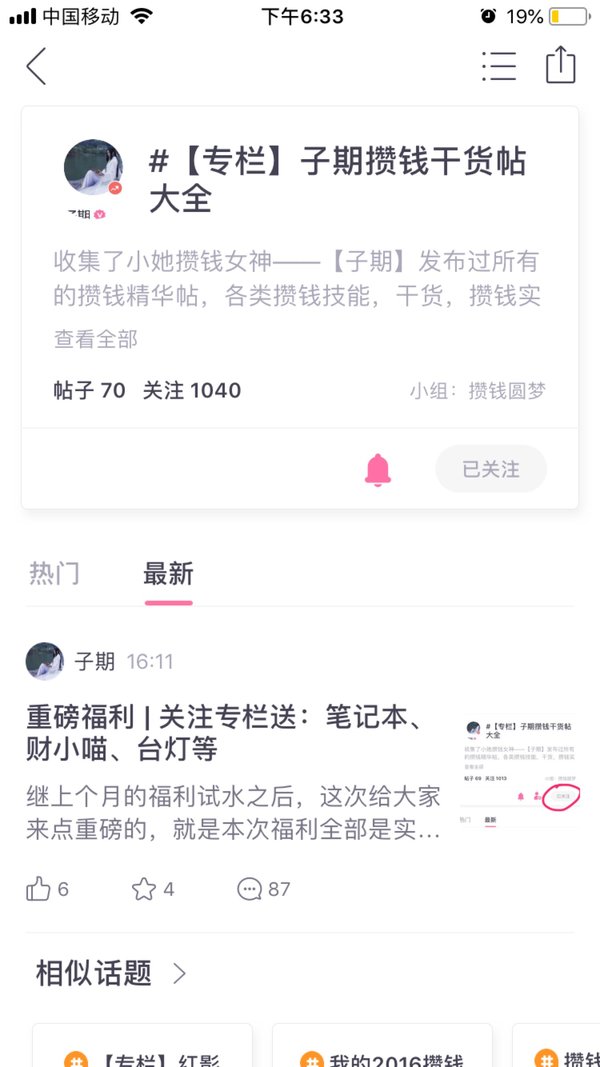Go back using the top-left arrow
The image size is (600, 1067).
[x=36, y=66]
